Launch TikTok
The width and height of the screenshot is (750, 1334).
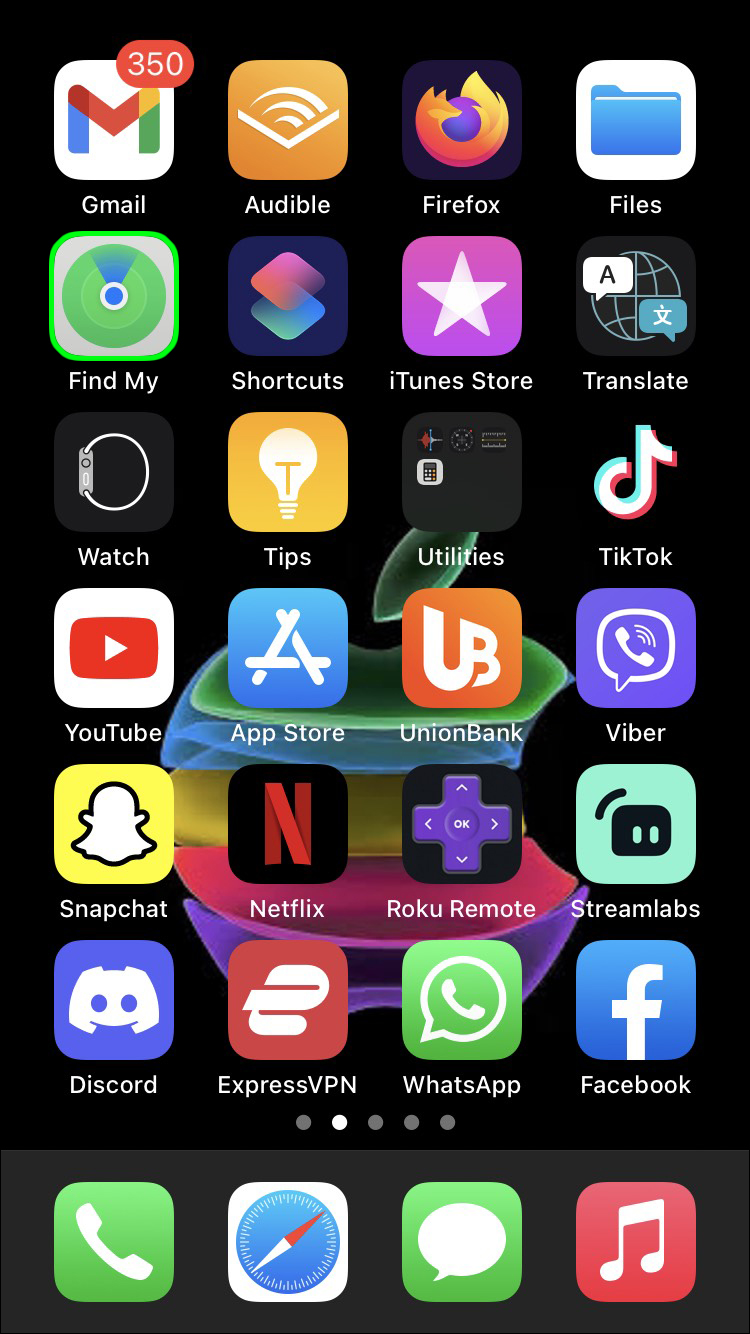pos(635,472)
